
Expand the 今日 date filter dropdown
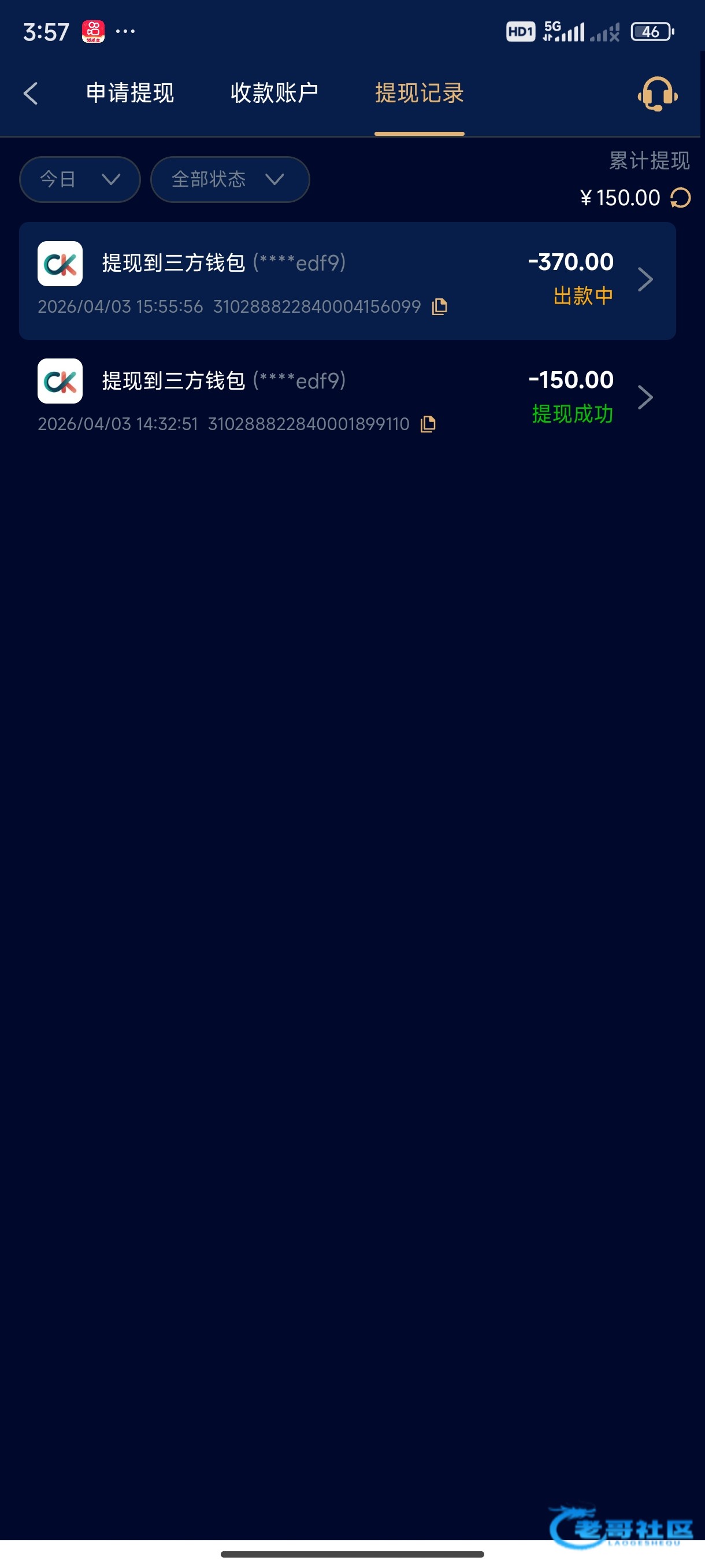coord(80,180)
